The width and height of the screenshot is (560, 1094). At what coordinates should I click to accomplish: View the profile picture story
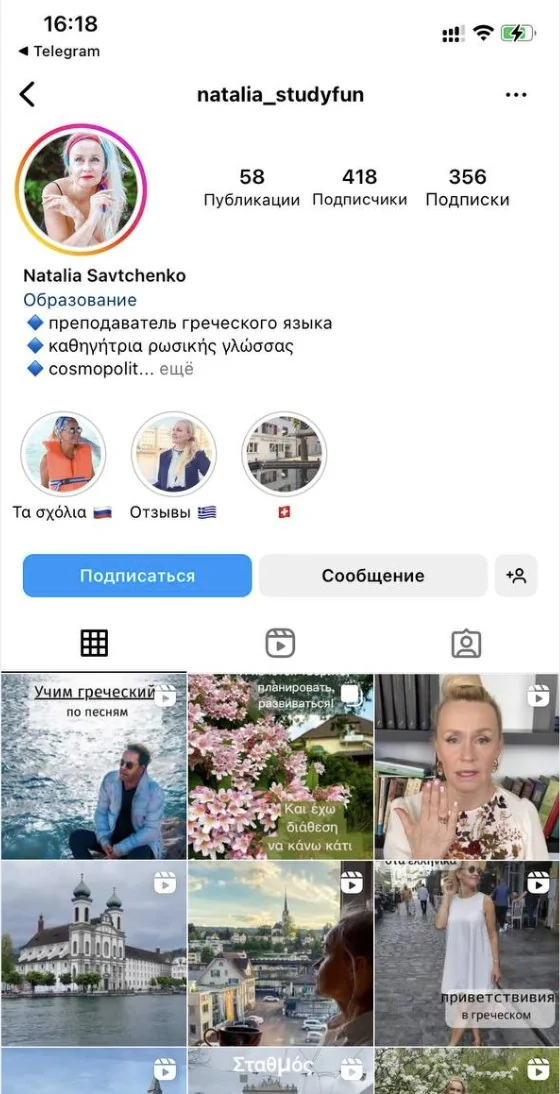point(81,190)
